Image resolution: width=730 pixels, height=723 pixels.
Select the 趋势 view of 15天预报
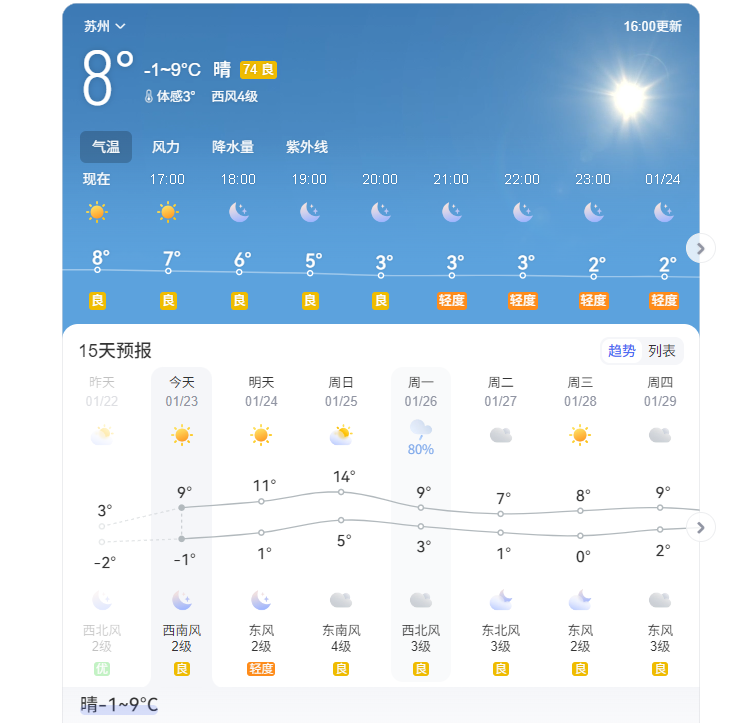click(622, 351)
